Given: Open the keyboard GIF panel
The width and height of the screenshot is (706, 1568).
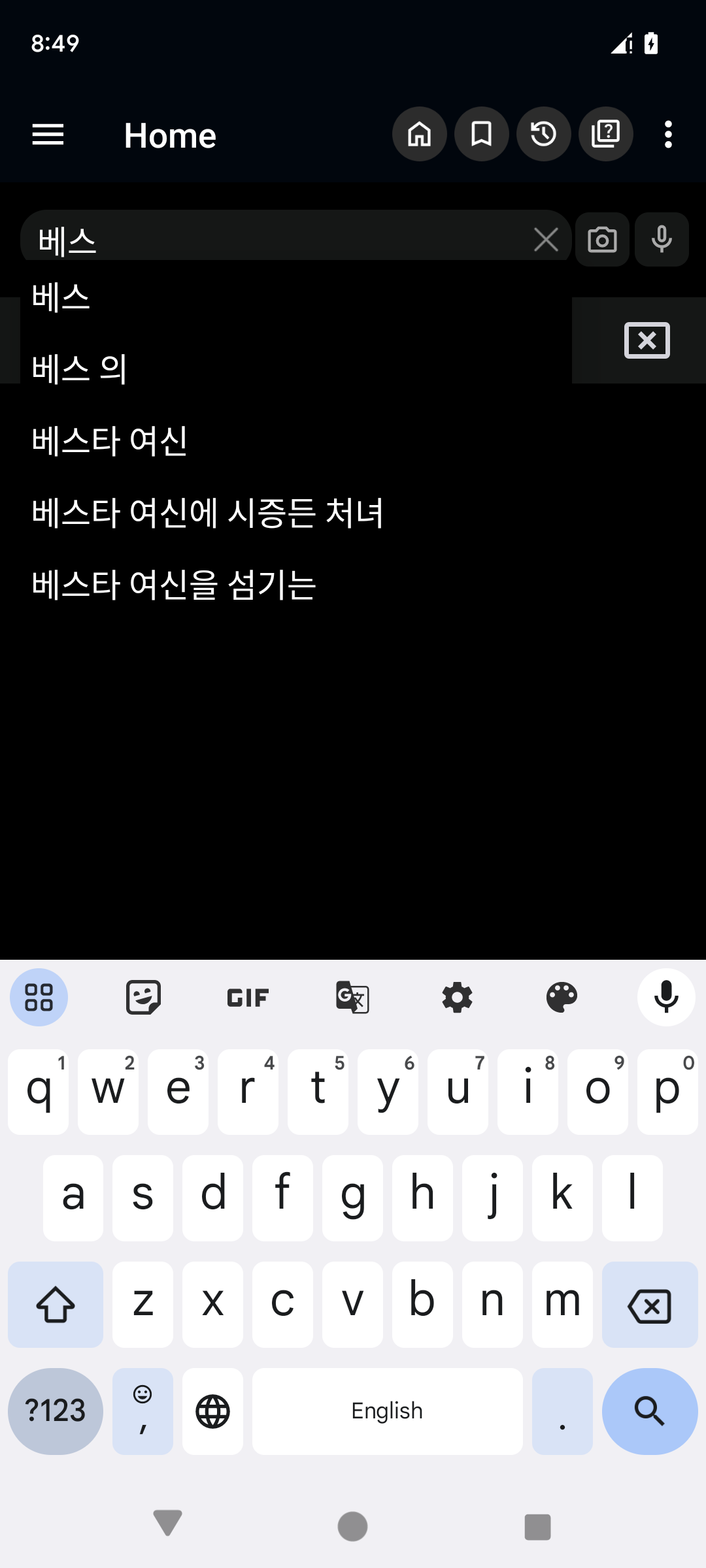Looking at the screenshot, I should pyautogui.click(x=248, y=998).
